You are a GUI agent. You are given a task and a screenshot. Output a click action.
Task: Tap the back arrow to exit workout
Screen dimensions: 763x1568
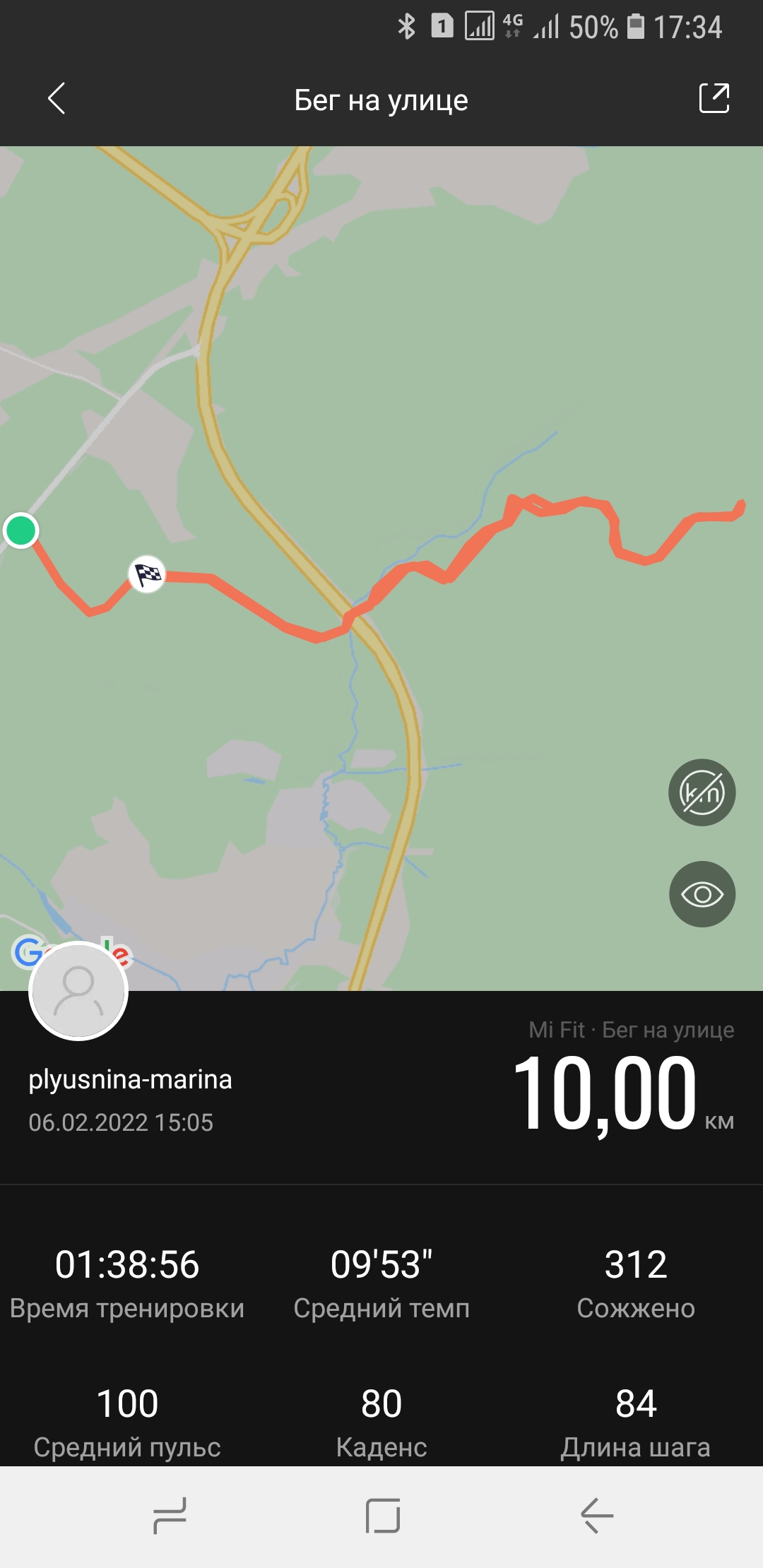[57, 99]
